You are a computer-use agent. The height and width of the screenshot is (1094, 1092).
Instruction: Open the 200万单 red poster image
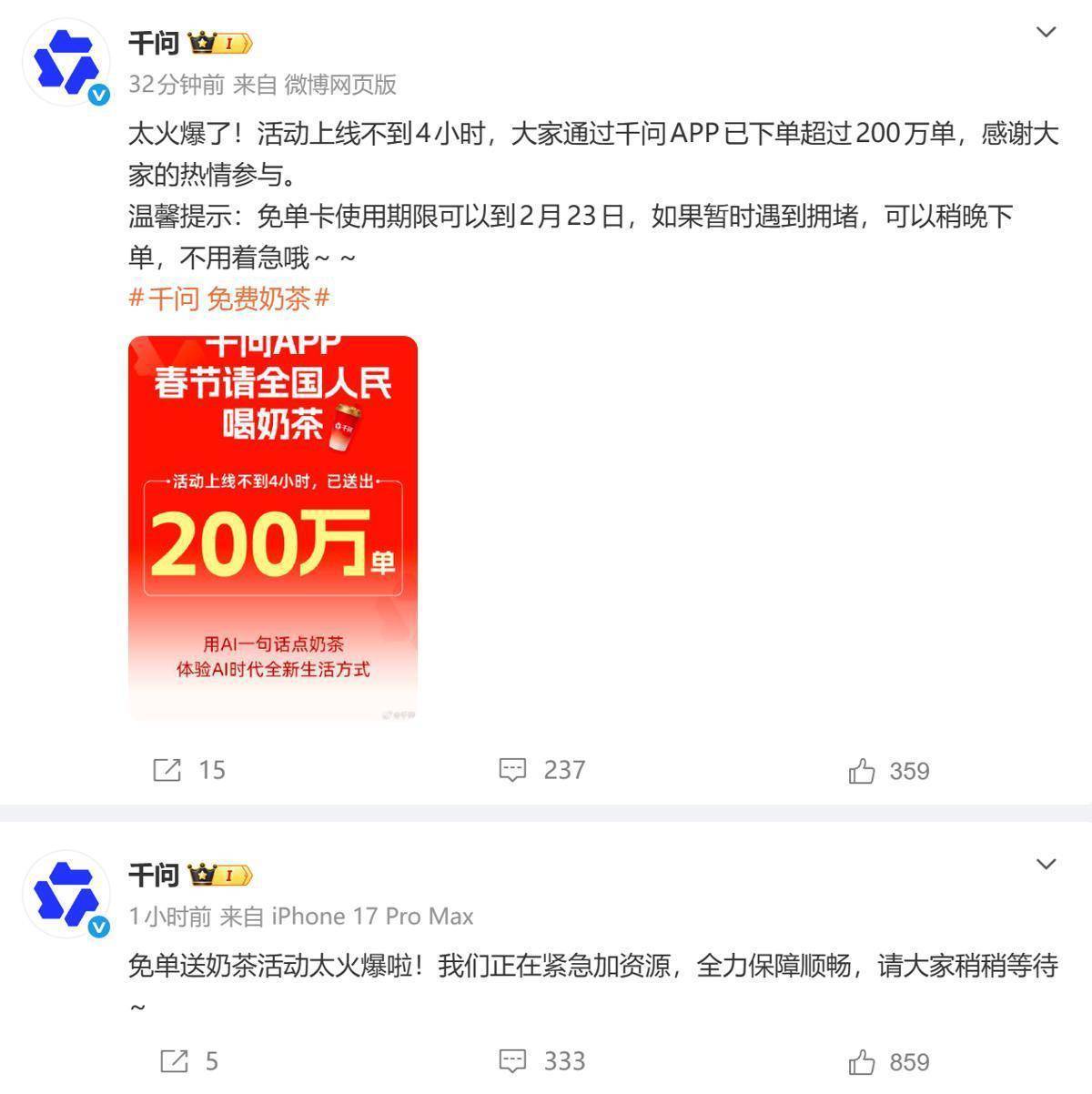272,528
